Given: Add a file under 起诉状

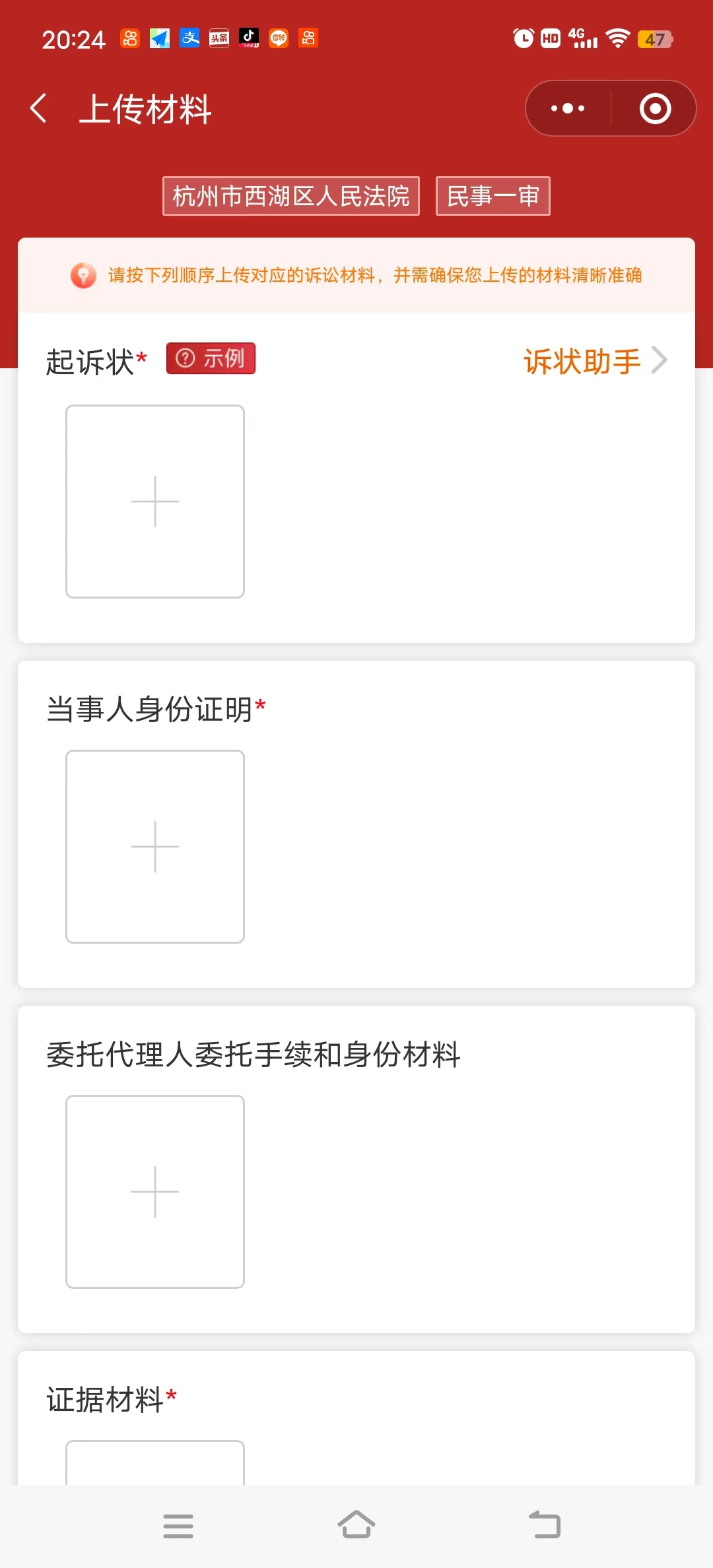Looking at the screenshot, I should coord(155,502).
